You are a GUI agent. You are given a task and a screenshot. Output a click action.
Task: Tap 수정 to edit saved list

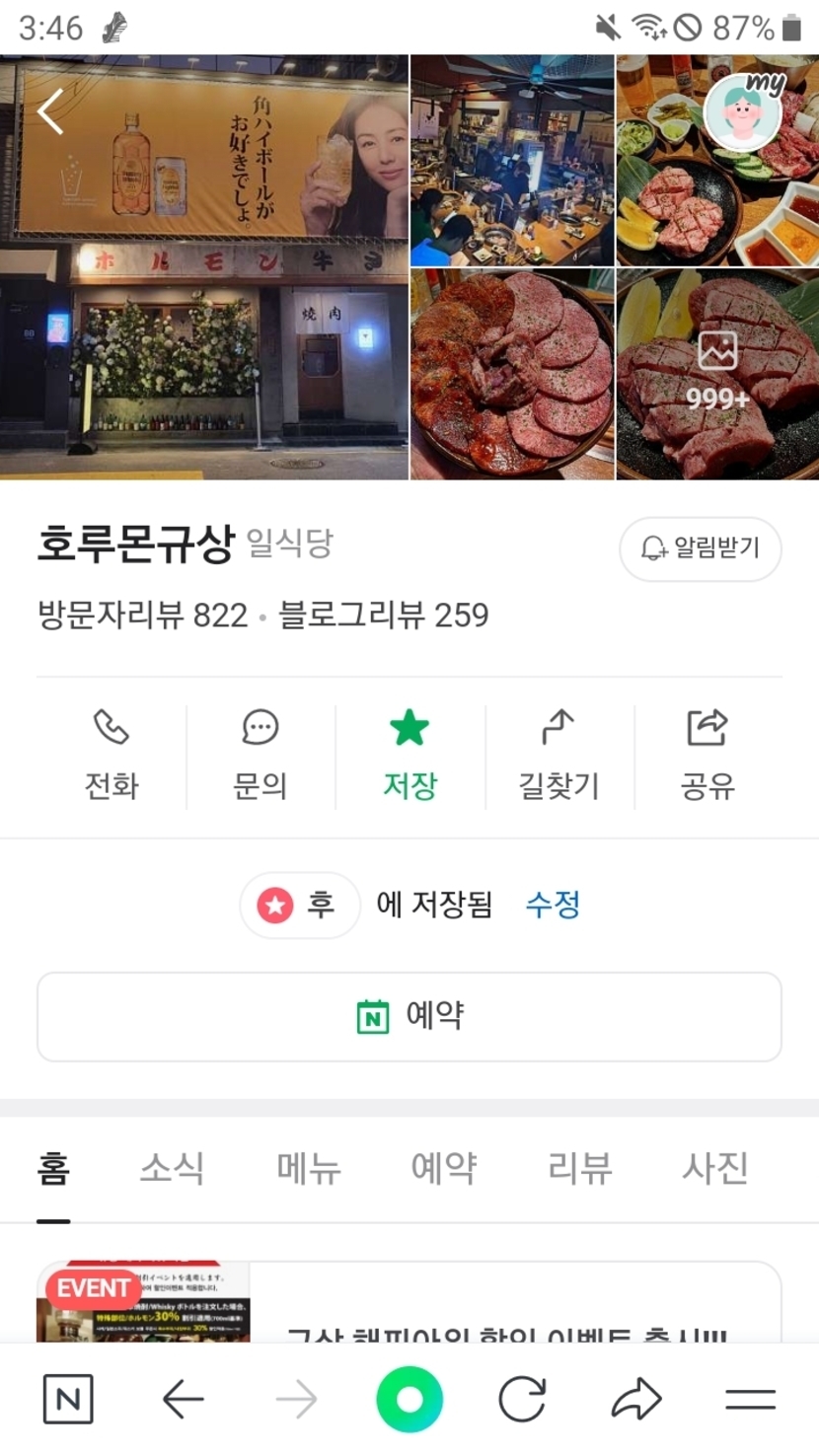553,905
